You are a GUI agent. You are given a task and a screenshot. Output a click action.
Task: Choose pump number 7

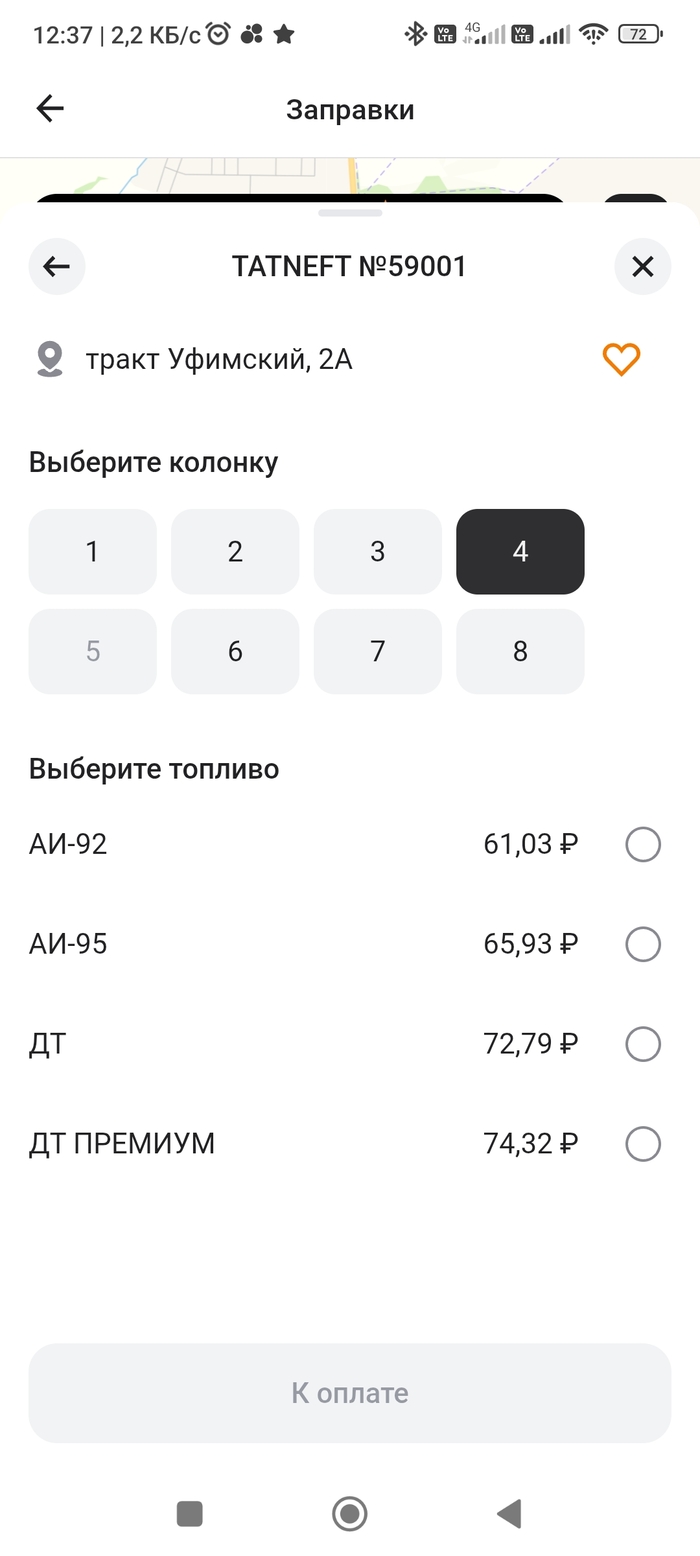(377, 652)
